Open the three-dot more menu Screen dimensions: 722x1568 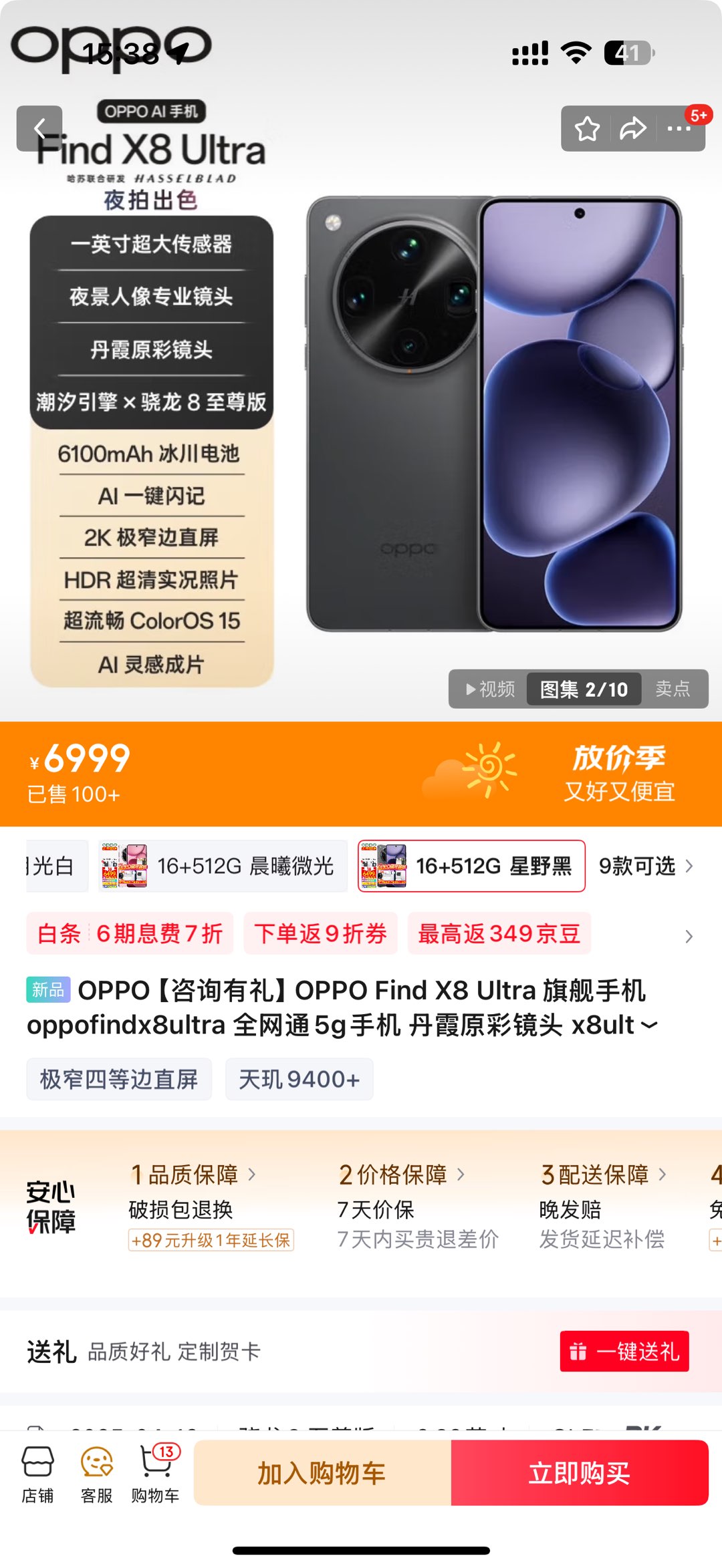pos(679,128)
